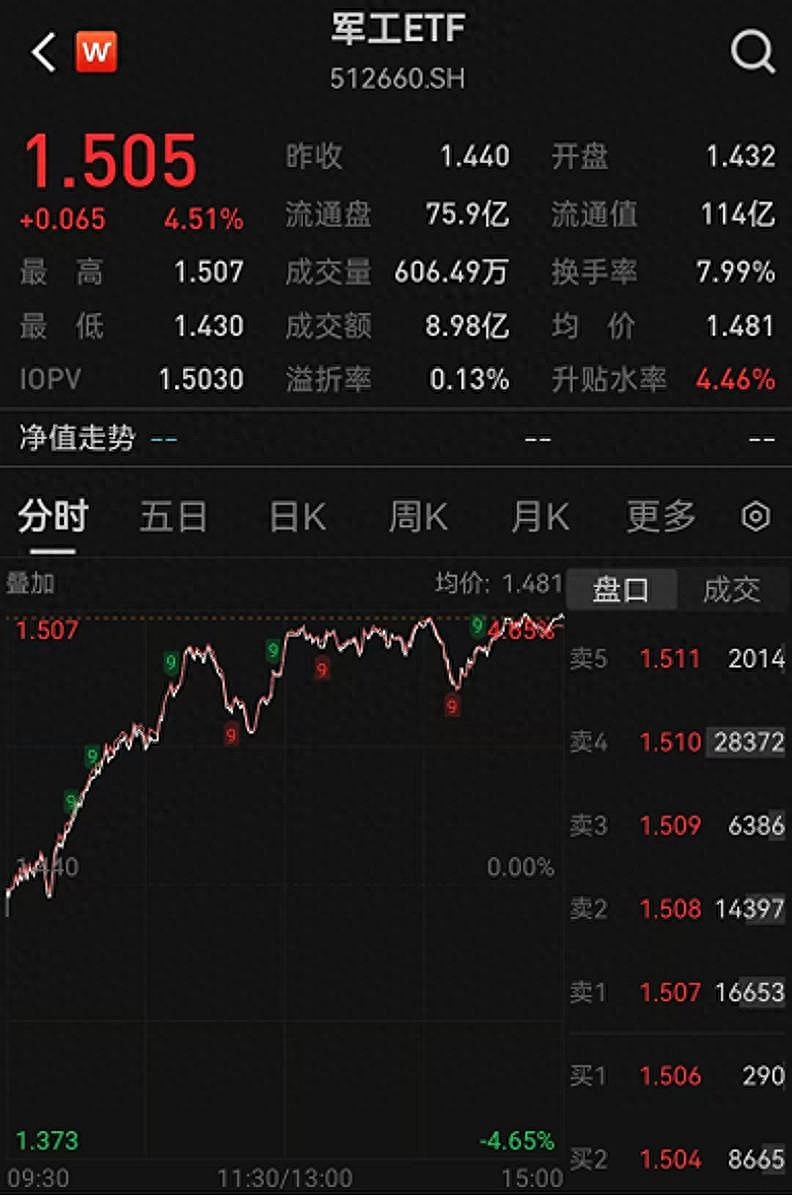Switch to the 五日 chart tab
Screen dimensions: 792x1198
(172, 515)
